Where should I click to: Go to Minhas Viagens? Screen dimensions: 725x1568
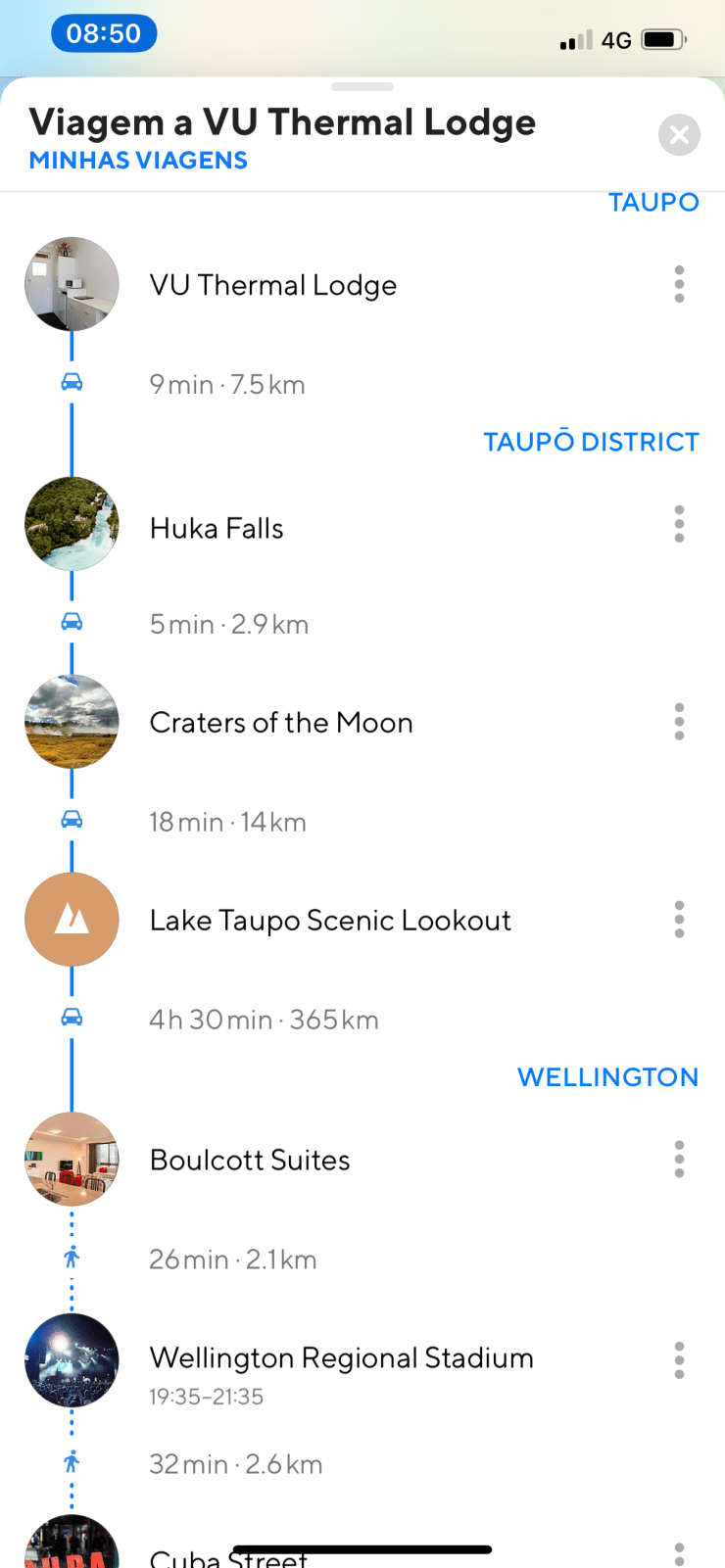point(138,161)
